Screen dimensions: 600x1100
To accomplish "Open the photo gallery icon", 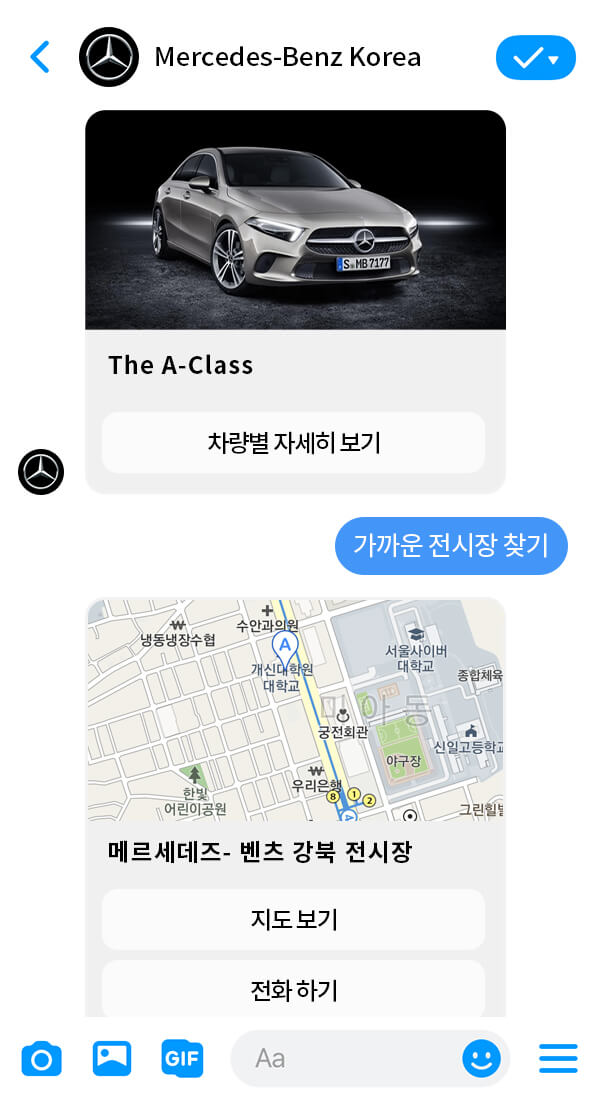I will (112, 1057).
